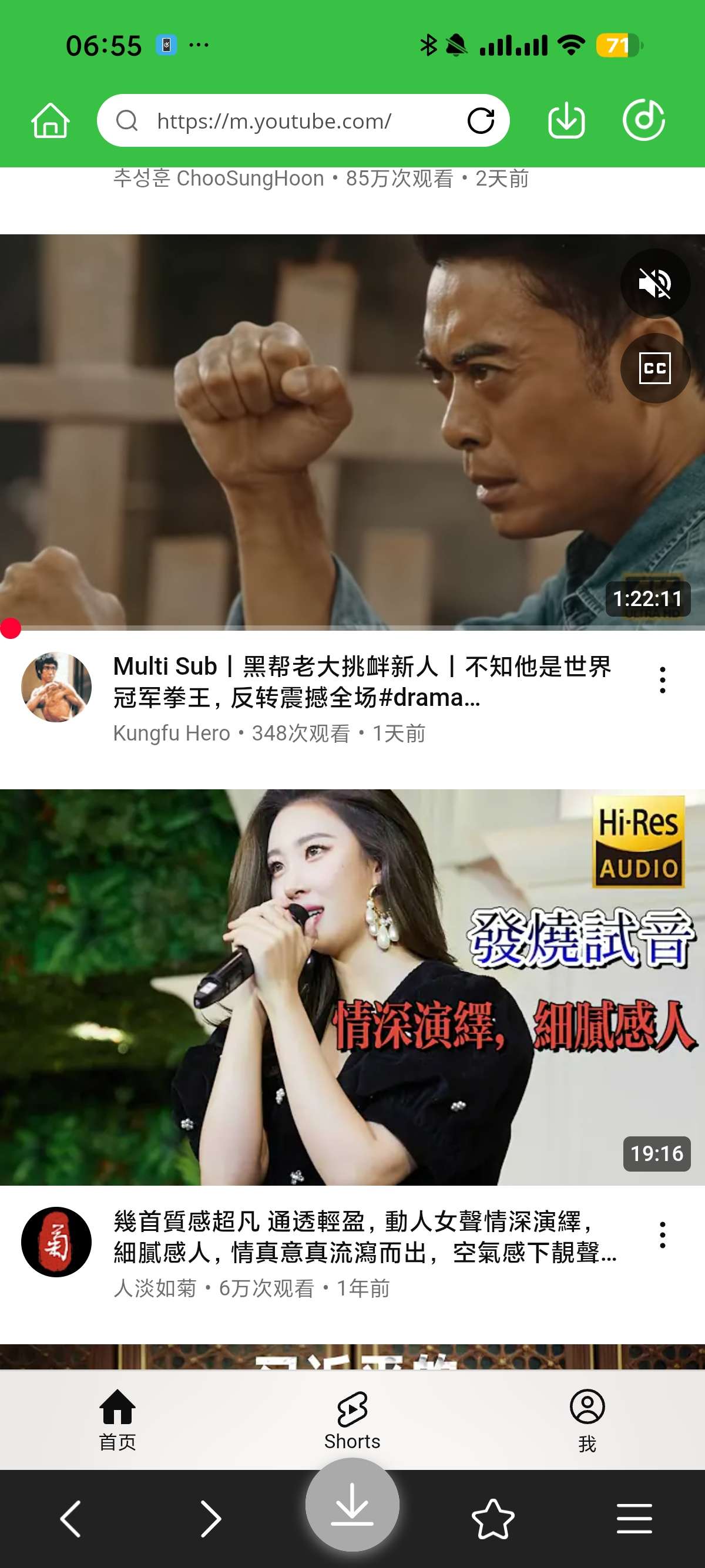Tap the URL address bar
This screenshot has height=1568, width=705.
(292, 120)
